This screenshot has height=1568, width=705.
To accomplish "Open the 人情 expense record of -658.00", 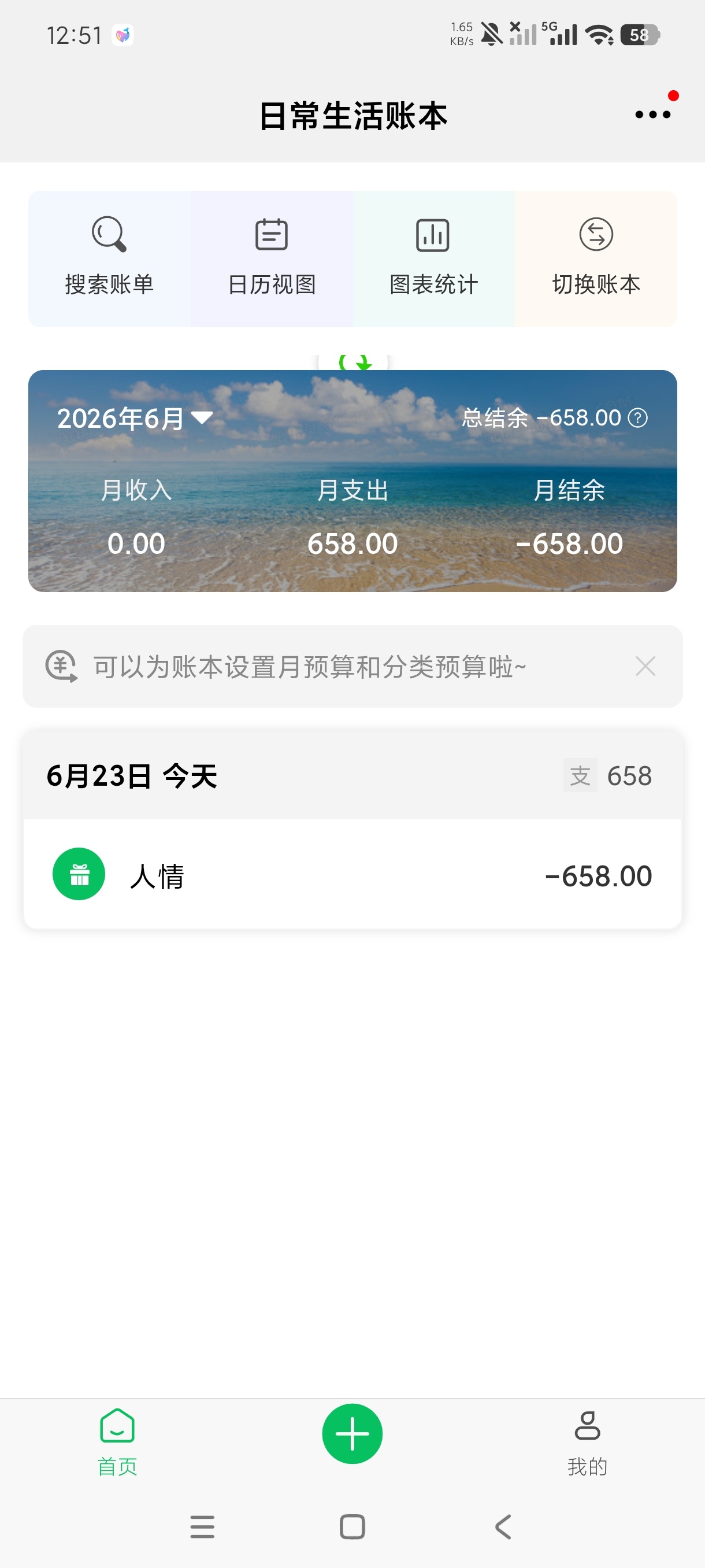I will coord(353,874).
